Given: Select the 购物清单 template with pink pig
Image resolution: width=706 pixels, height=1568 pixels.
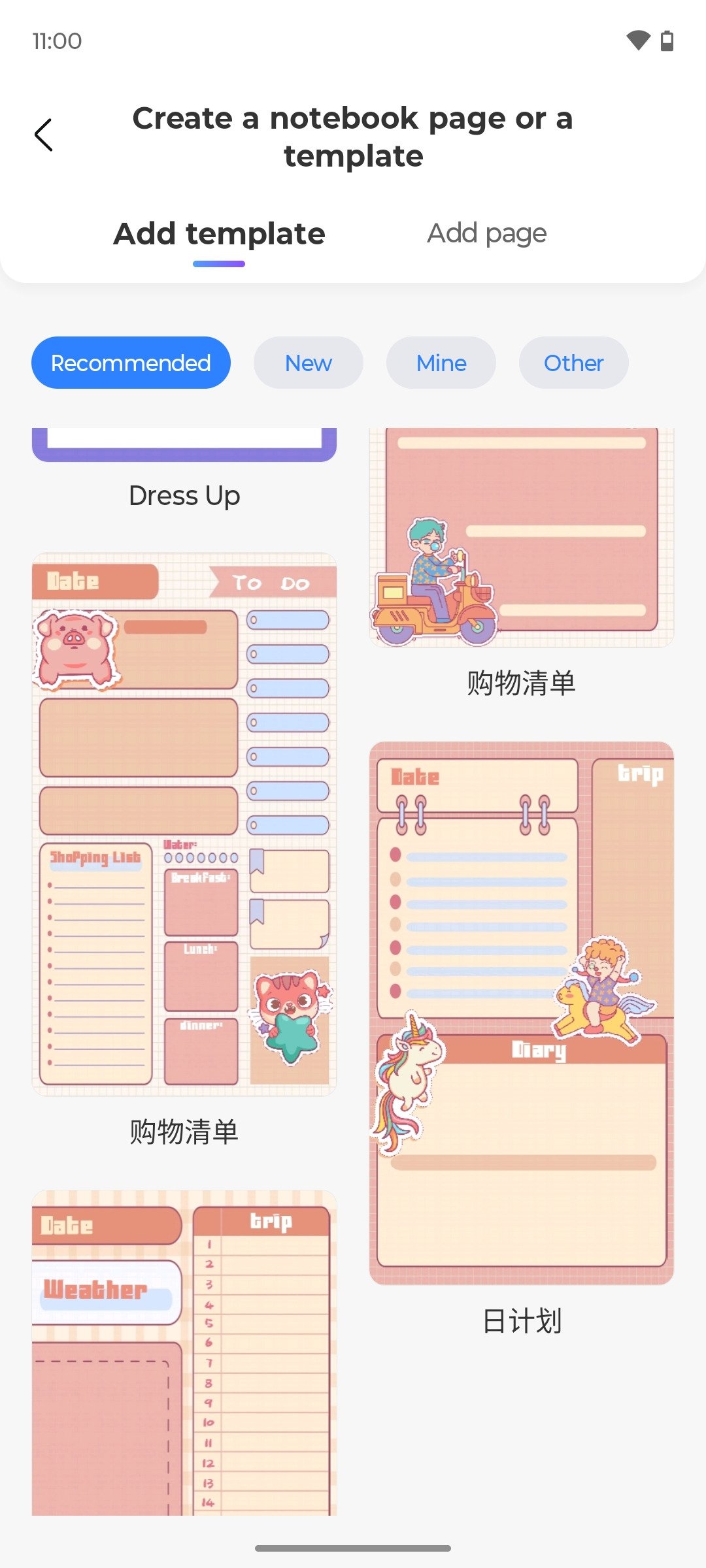Looking at the screenshot, I should (x=184, y=825).
